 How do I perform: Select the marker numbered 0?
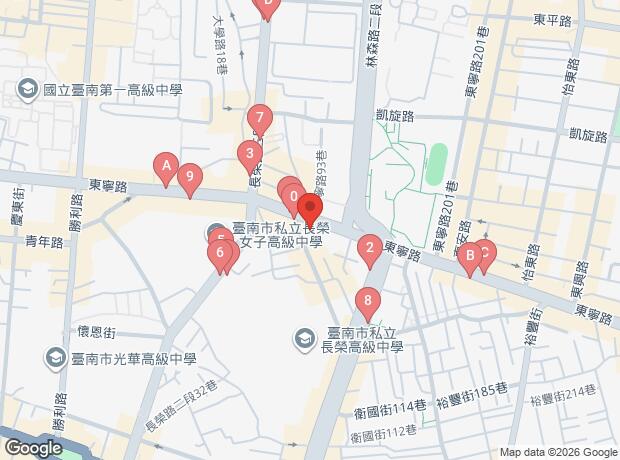(293, 197)
